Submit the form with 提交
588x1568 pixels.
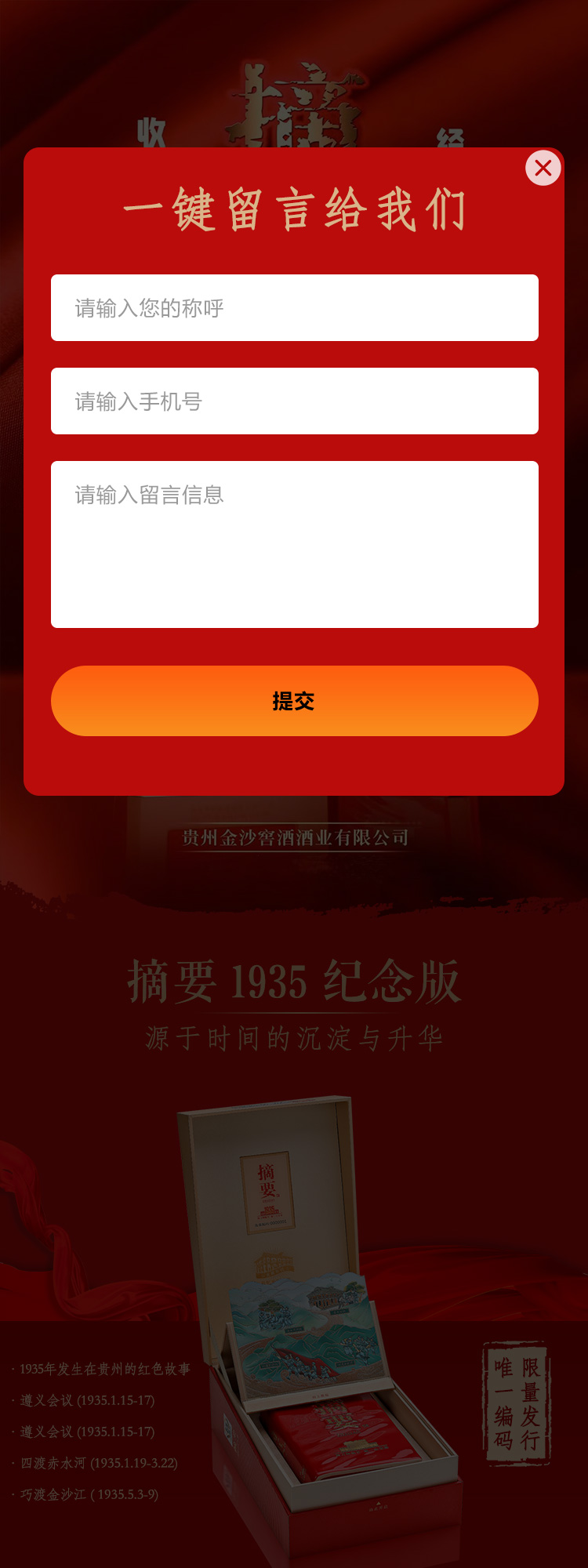click(x=294, y=701)
